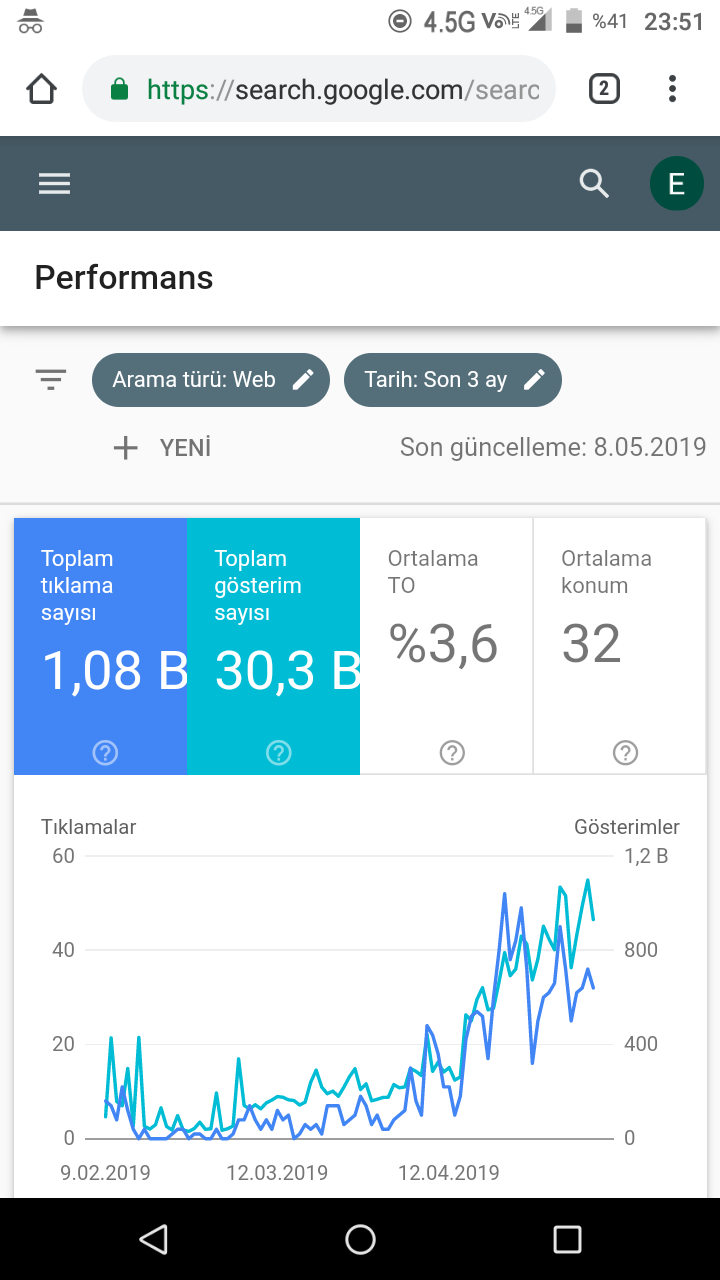Tap the URL address bar
The width and height of the screenshot is (720, 1280).
point(319,89)
